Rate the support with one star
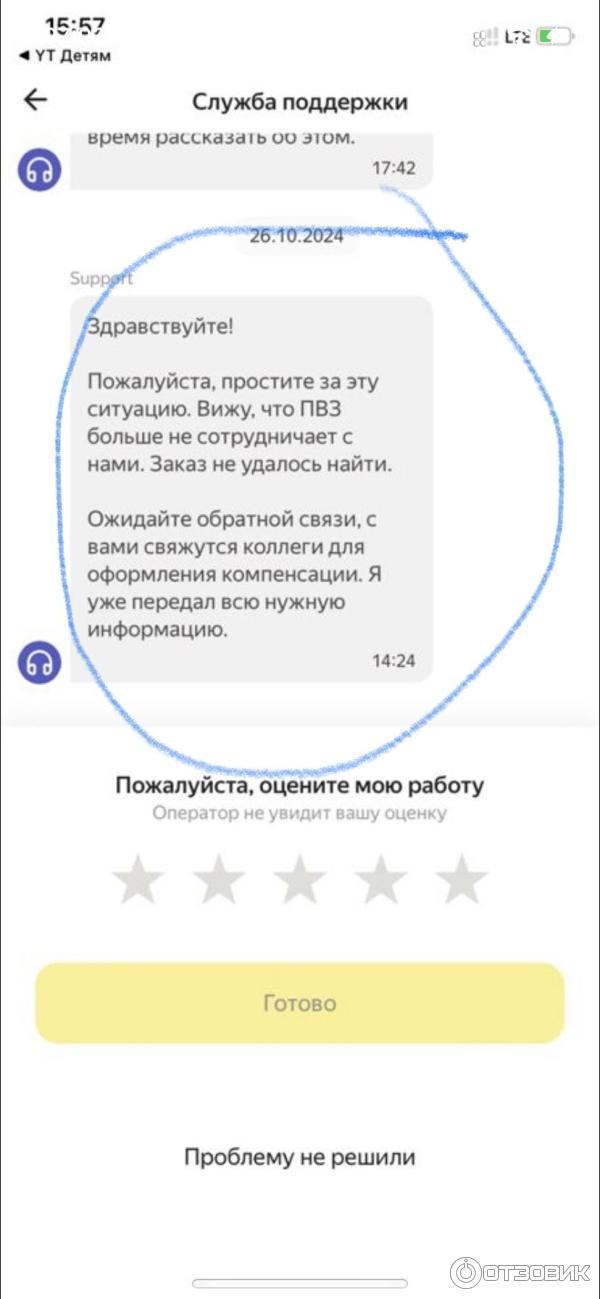Viewport: 600px width, 1299px height. click(x=137, y=881)
